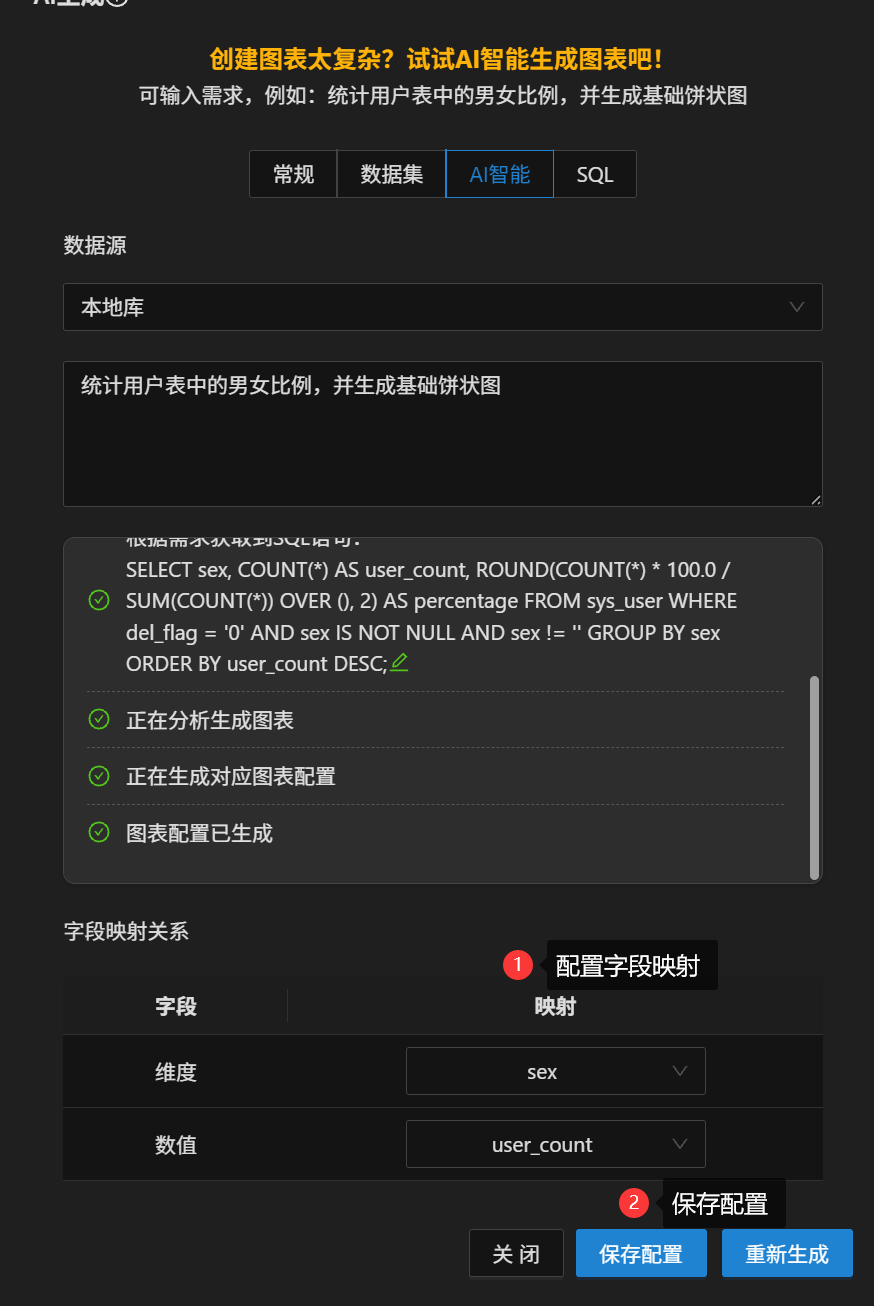Open the 维度 mapping dropdown showing sex
Image resolution: width=874 pixels, height=1306 pixels.
555,1072
